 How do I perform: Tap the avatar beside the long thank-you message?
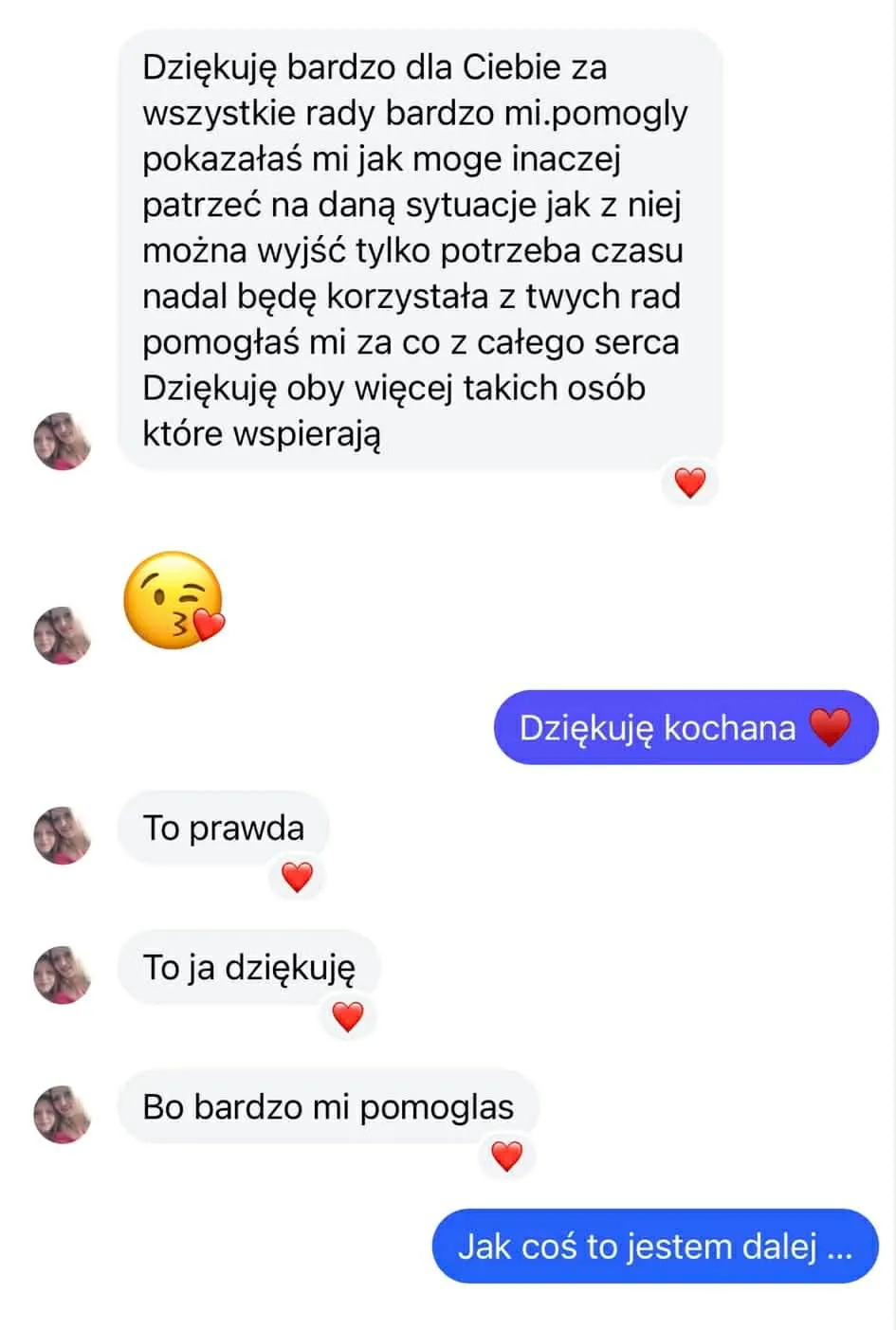pyautogui.click(x=63, y=441)
